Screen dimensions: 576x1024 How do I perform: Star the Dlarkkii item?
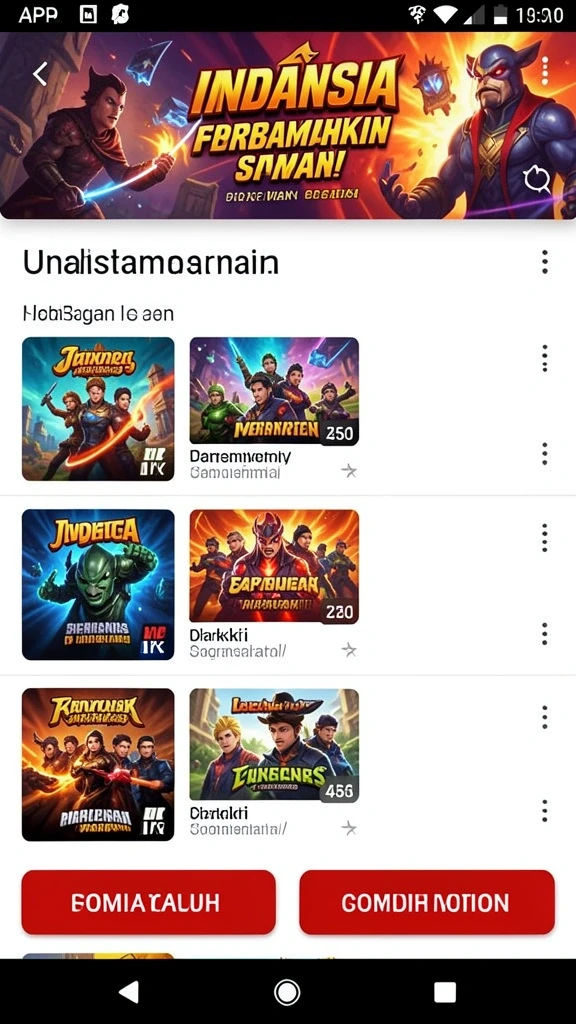pyautogui.click(x=349, y=649)
